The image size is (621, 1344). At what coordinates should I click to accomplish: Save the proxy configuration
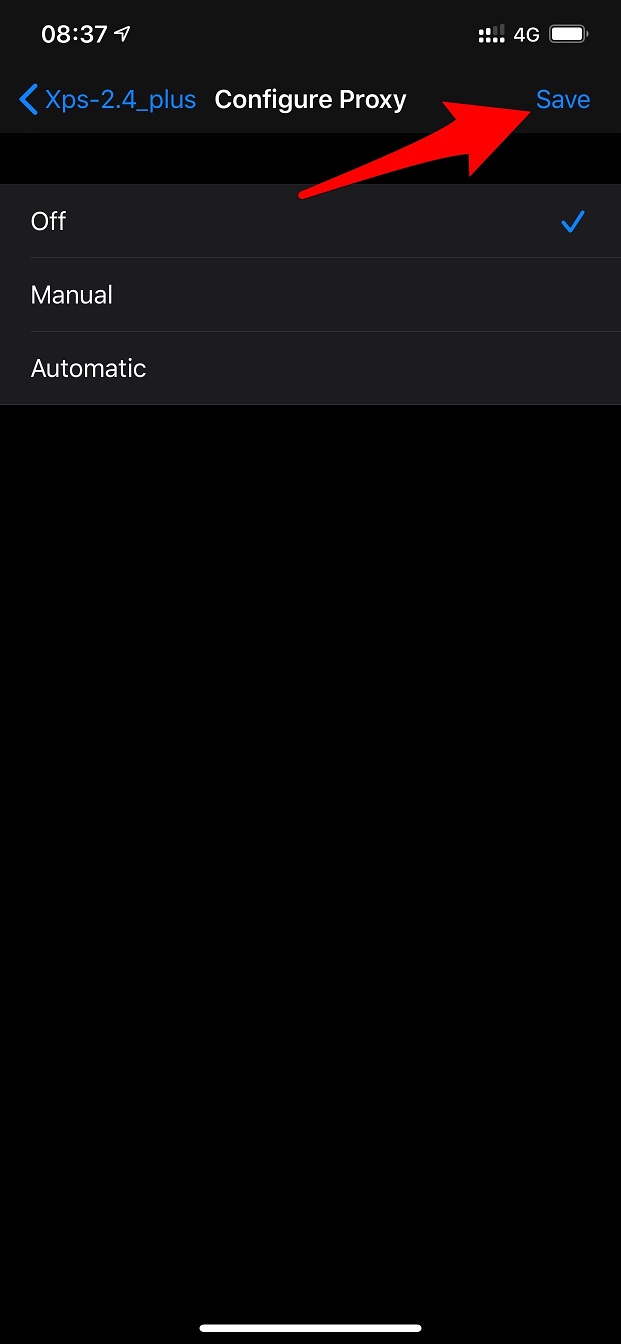(x=563, y=100)
